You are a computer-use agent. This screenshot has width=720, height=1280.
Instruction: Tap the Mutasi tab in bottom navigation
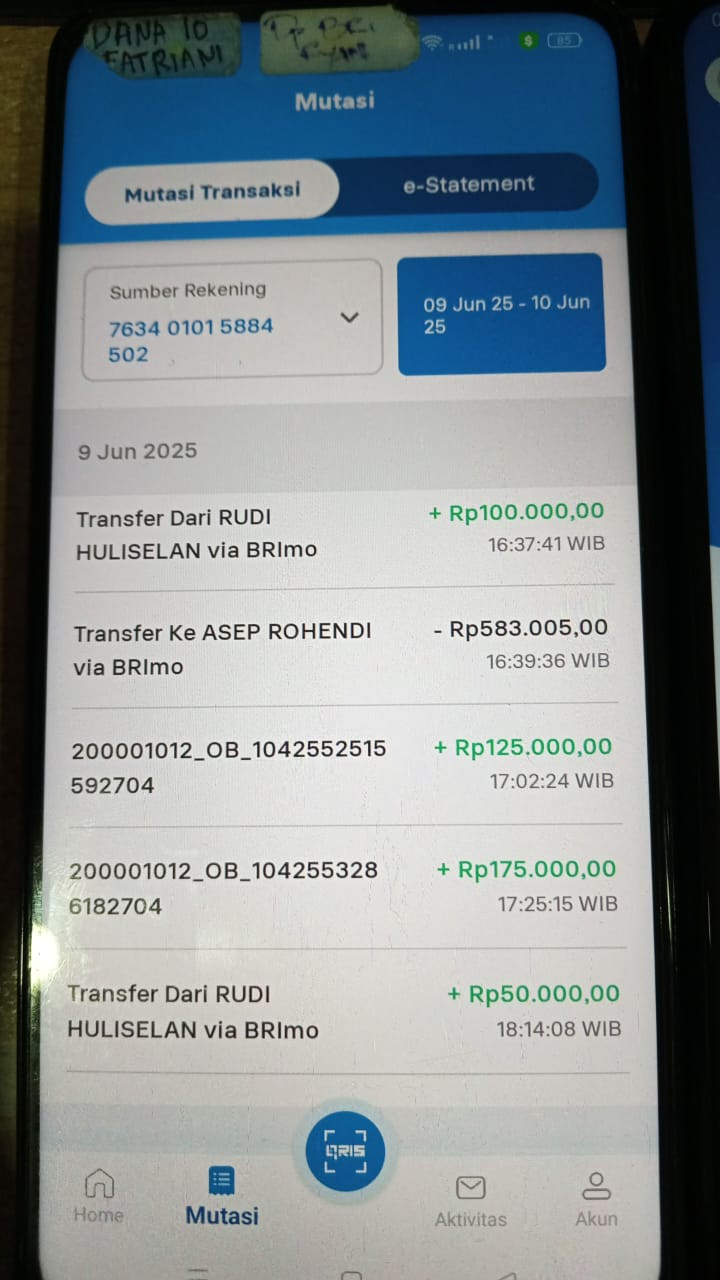[x=222, y=1196]
